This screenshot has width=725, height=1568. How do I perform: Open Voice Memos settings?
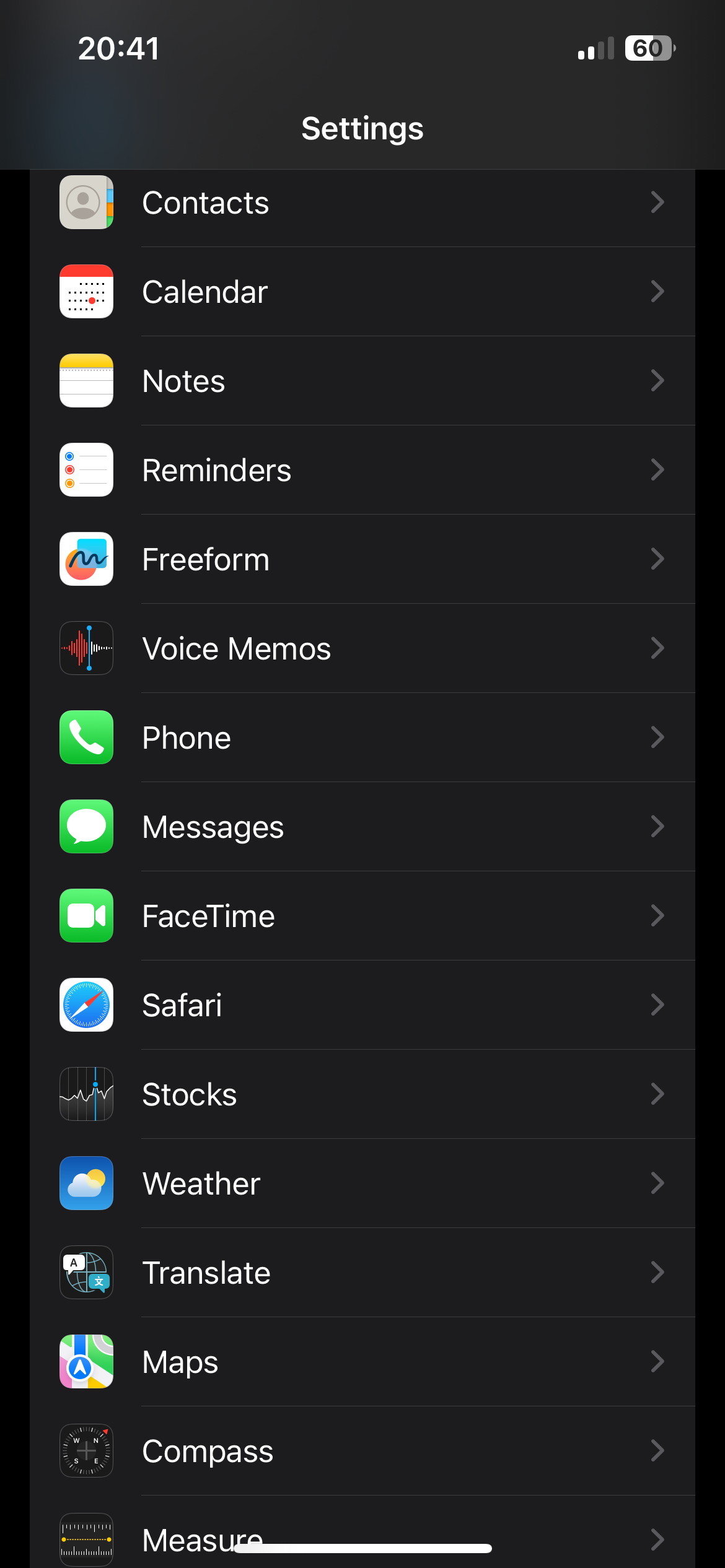click(x=362, y=649)
